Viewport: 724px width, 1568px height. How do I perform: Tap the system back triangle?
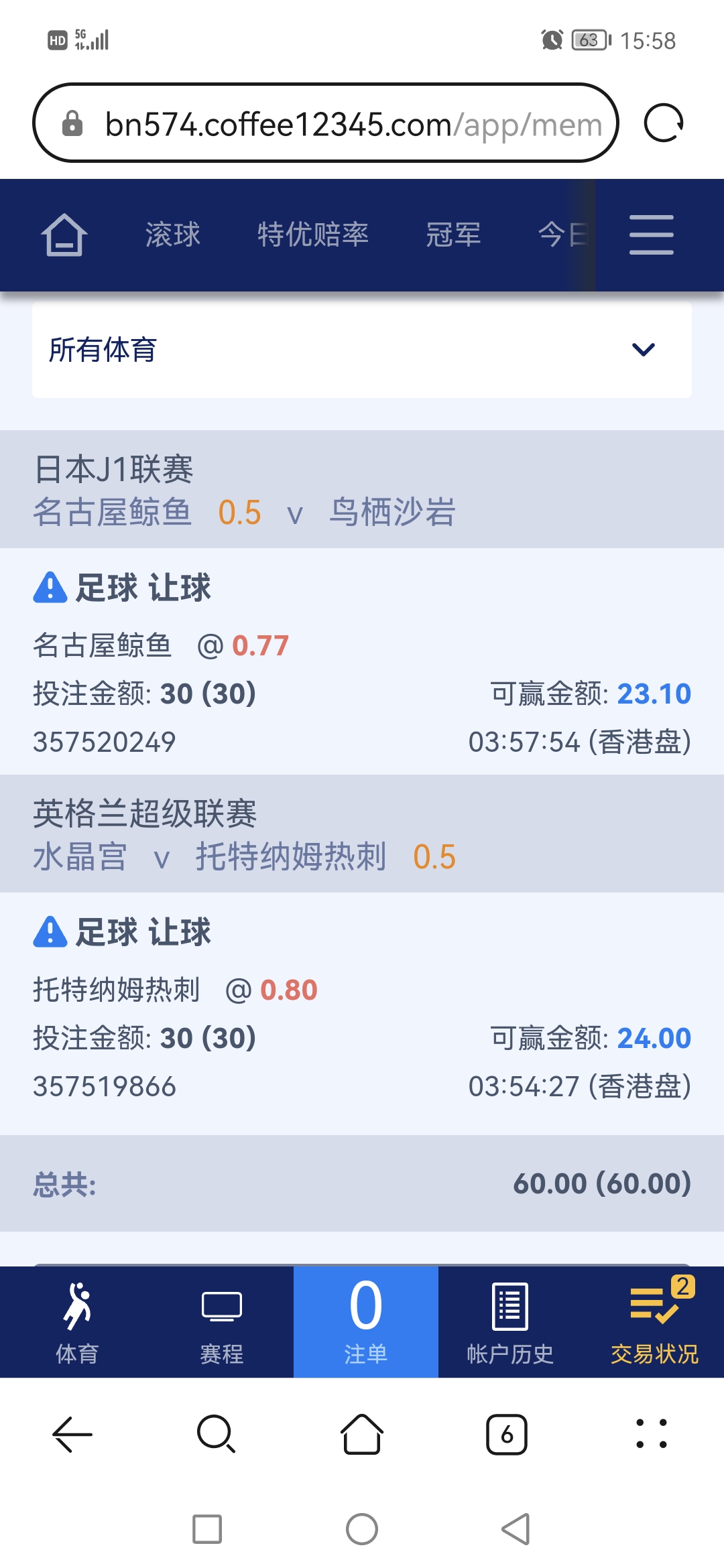(x=516, y=1529)
